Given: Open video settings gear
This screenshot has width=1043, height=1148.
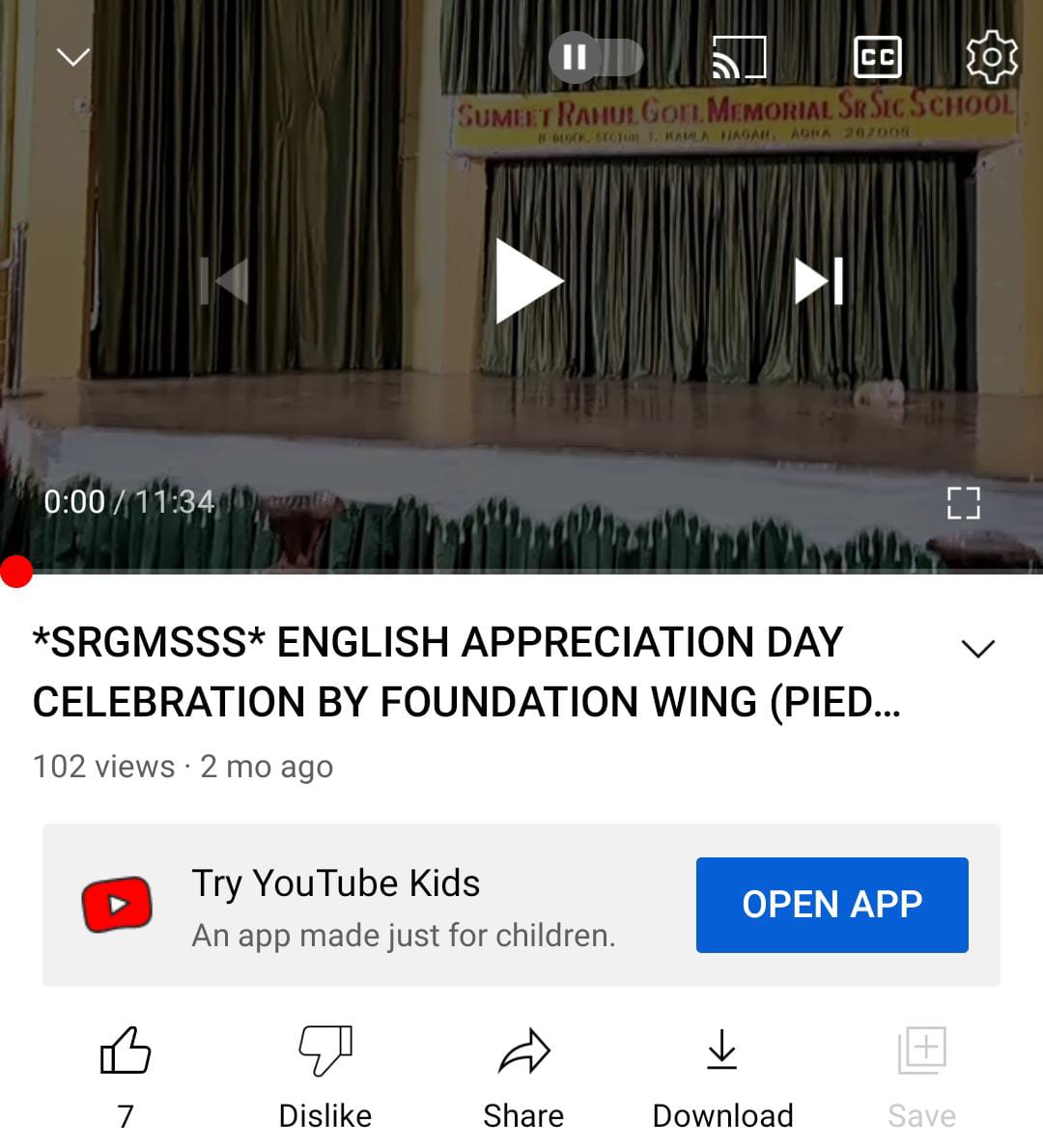Looking at the screenshot, I should tap(991, 58).
